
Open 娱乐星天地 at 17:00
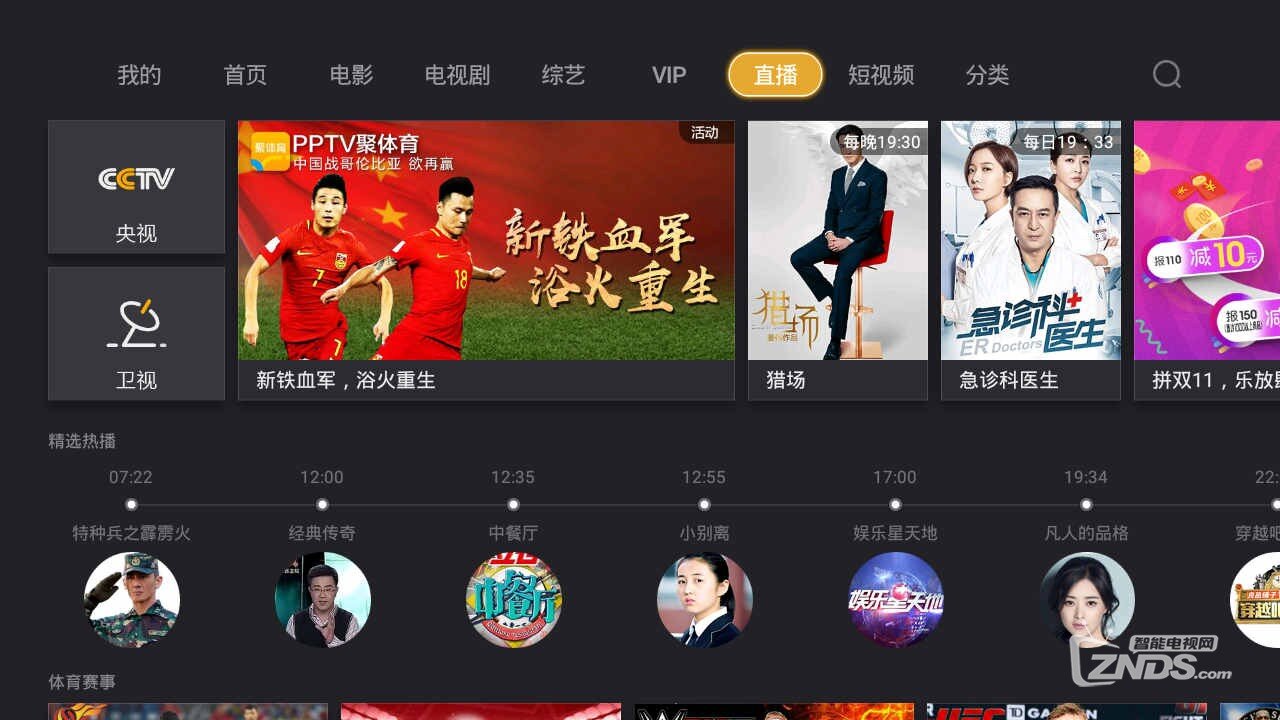[895, 599]
